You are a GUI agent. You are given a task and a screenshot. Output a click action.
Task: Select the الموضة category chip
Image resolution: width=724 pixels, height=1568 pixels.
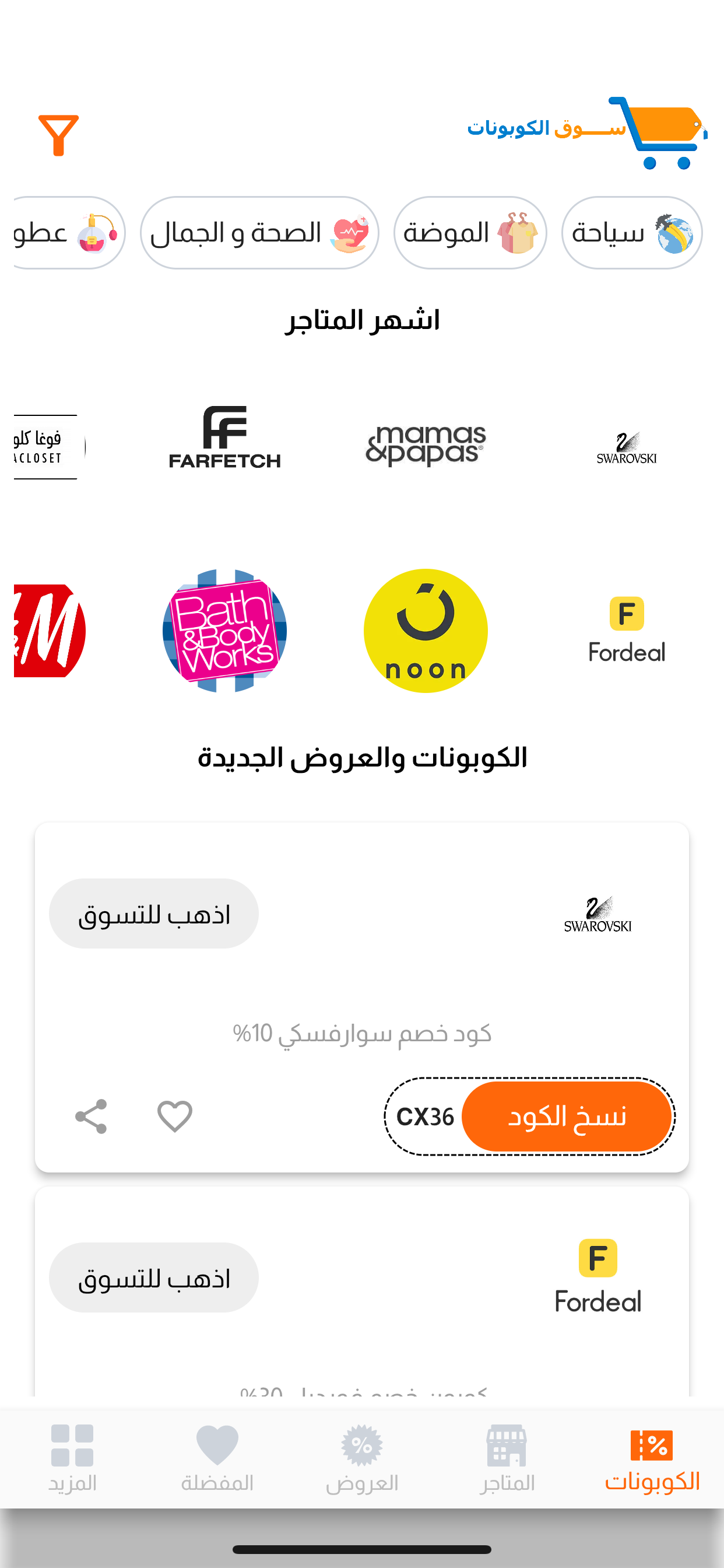pos(471,233)
